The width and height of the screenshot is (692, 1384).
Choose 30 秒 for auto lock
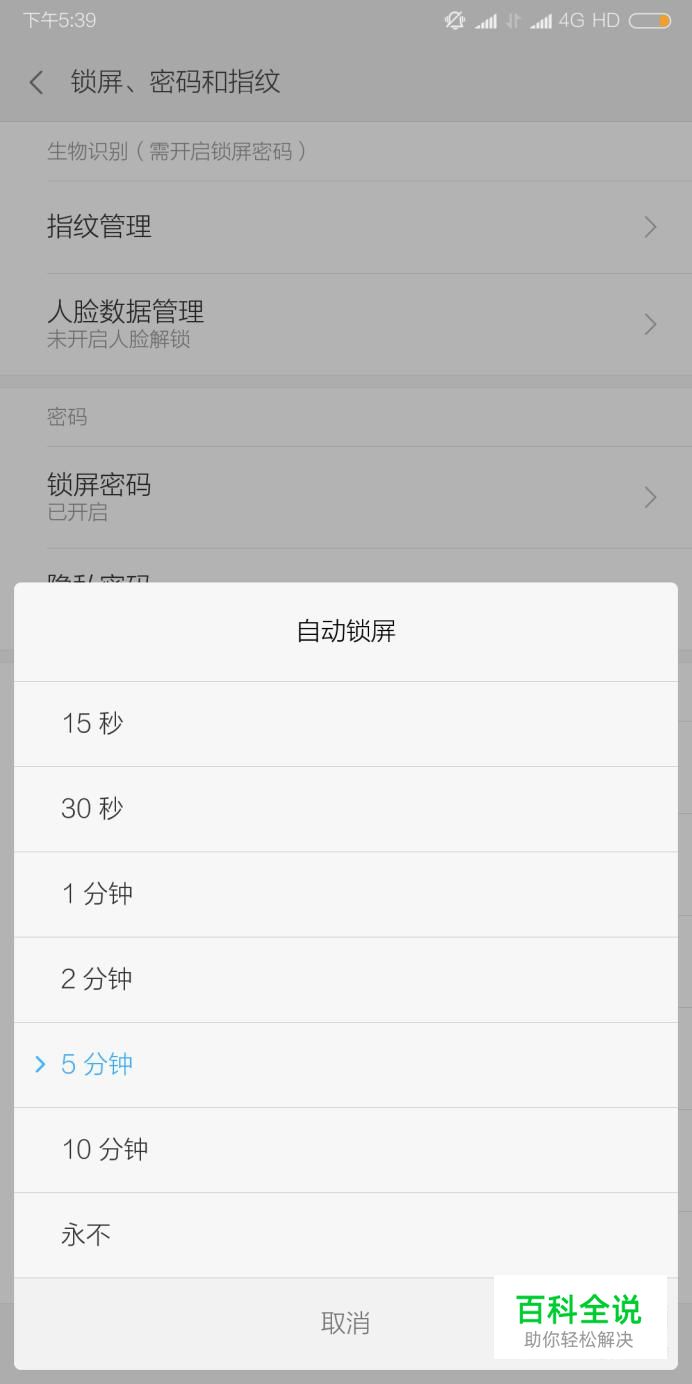pyautogui.click(x=345, y=809)
